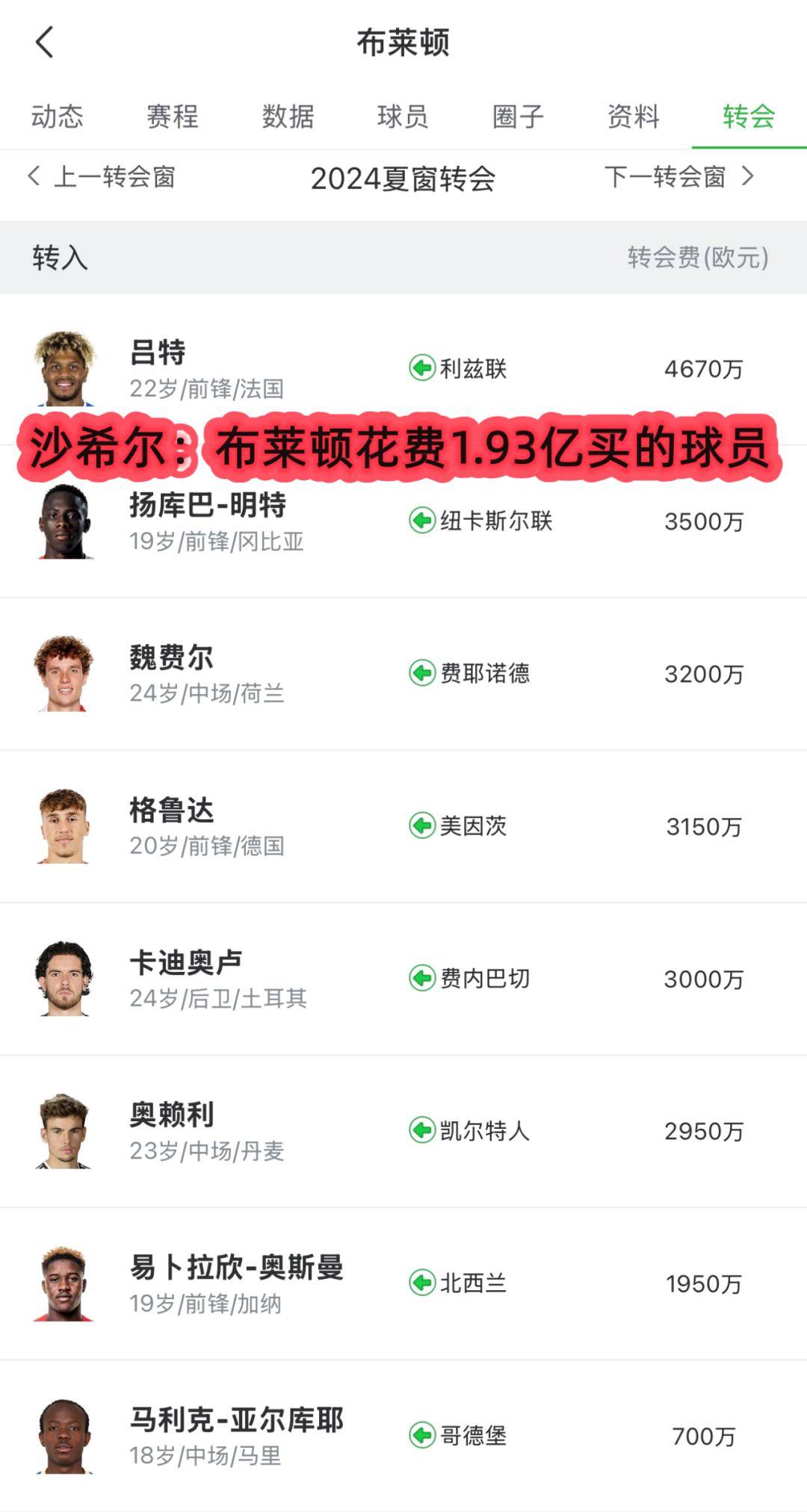Select the 球员 tab
This screenshot has height=1512, width=807.
click(x=403, y=117)
